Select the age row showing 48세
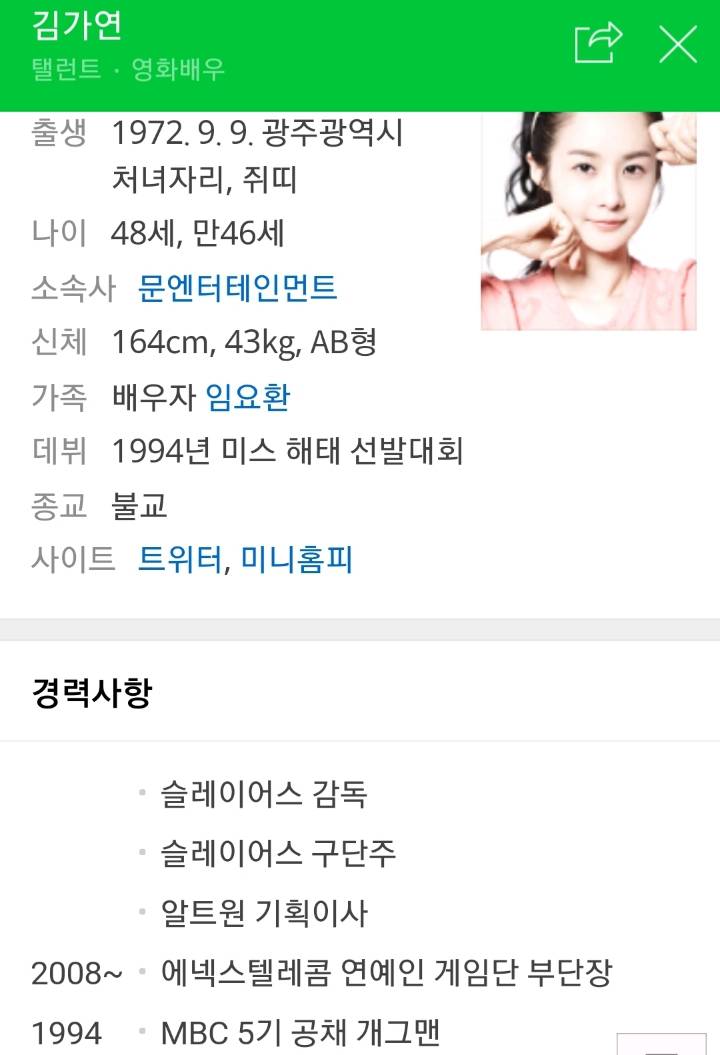 [x=193, y=232]
